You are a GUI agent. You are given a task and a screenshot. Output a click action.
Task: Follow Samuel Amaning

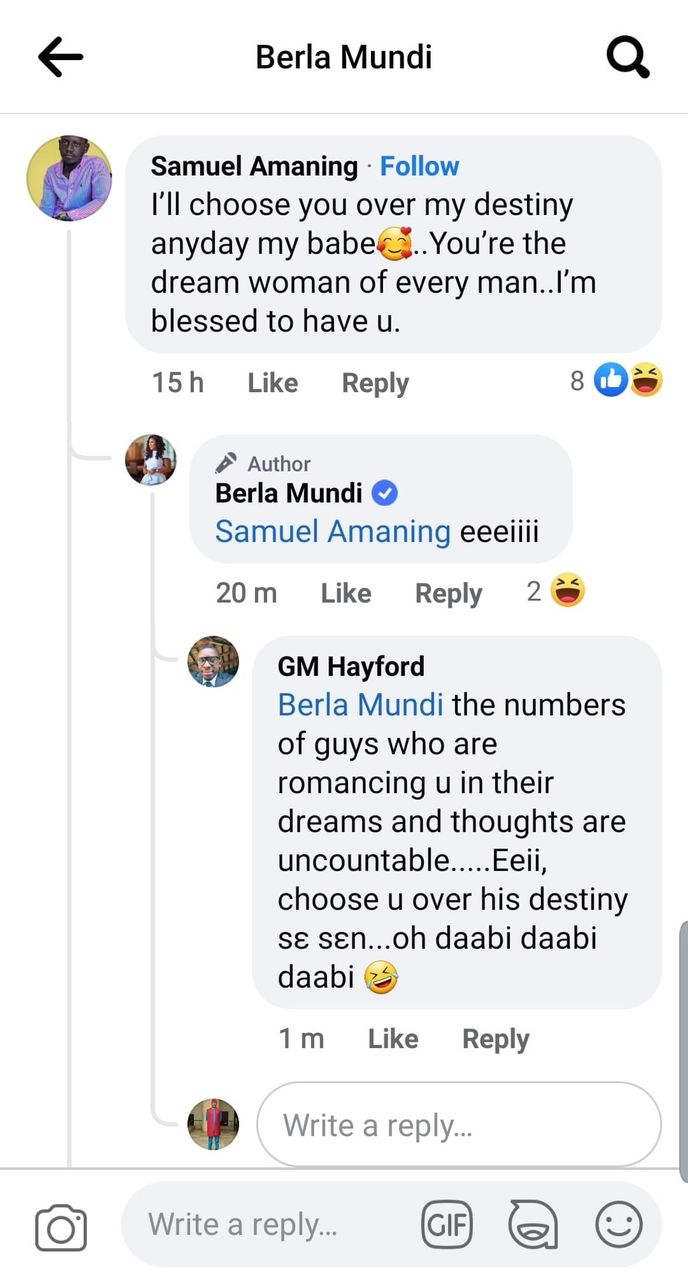click(420, 166)
